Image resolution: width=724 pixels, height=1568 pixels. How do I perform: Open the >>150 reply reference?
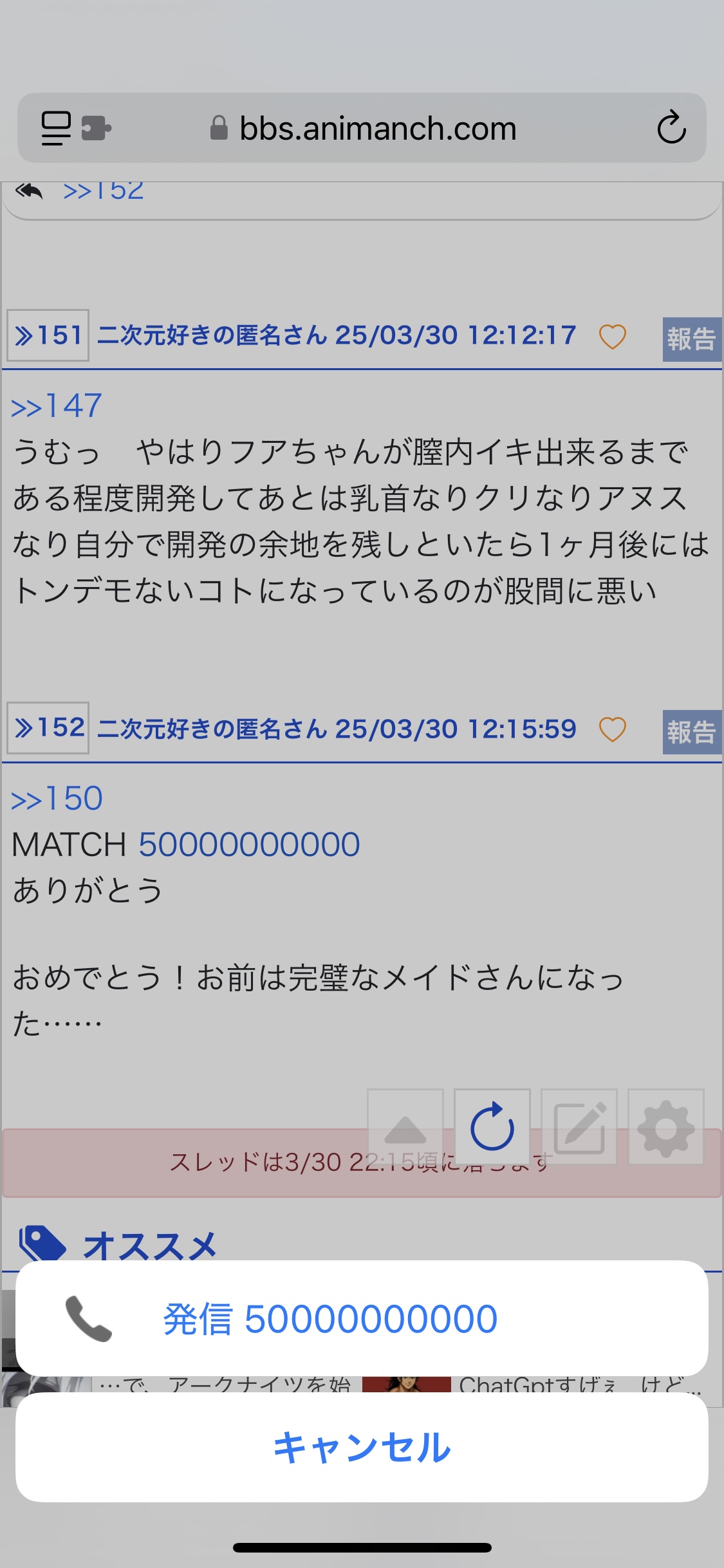tap(57, 799)
